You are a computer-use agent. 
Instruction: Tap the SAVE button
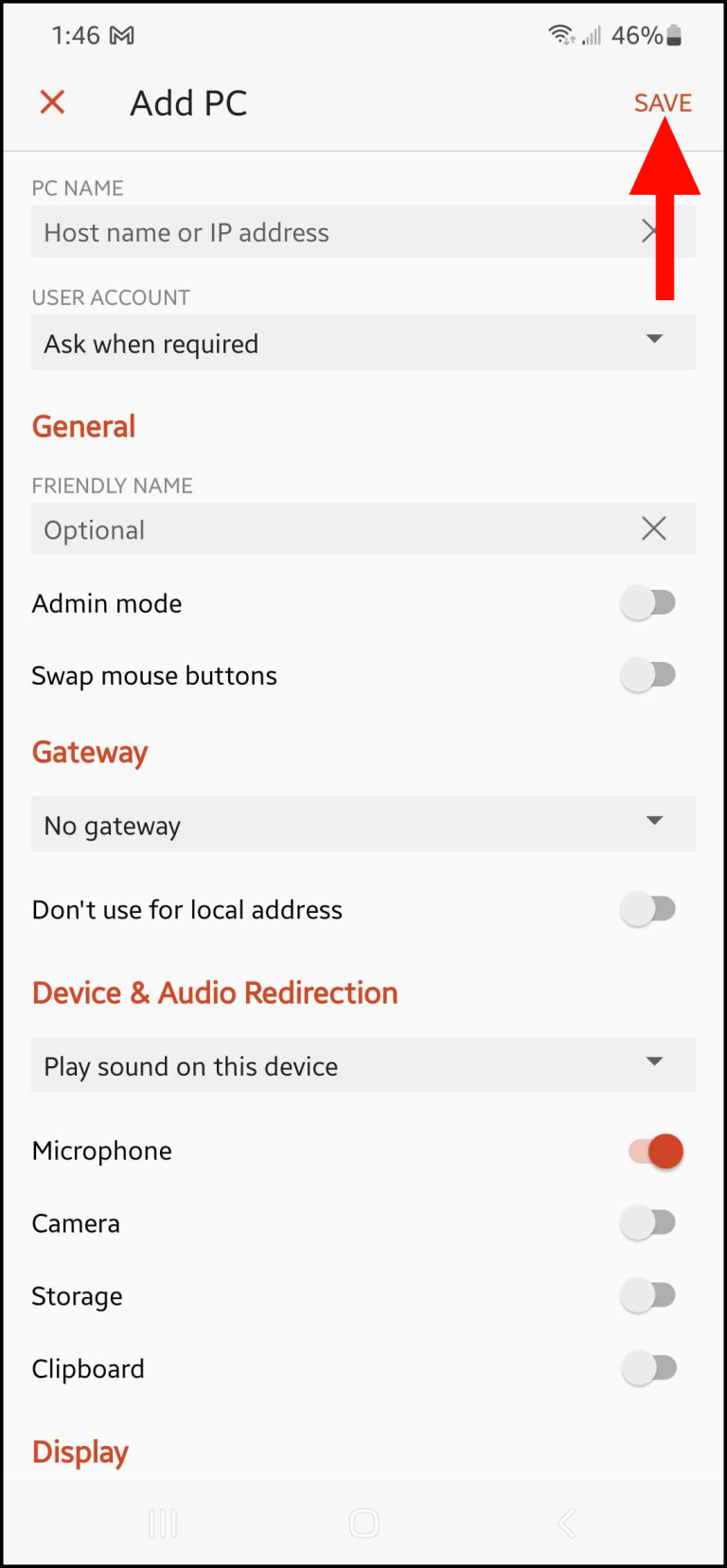[x=663, y=102]
